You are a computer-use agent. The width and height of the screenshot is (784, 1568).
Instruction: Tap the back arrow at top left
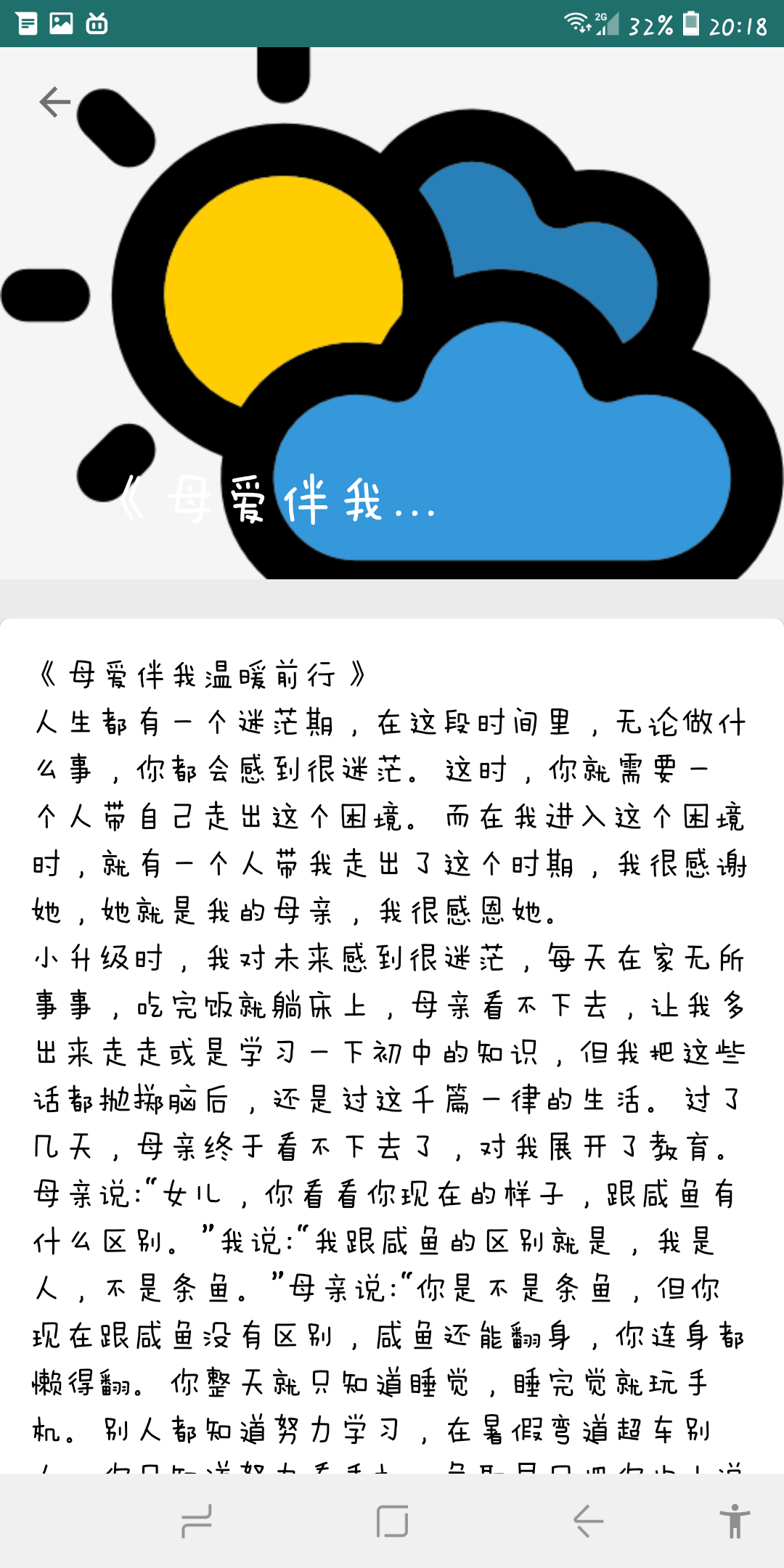[x=55, y=102]
